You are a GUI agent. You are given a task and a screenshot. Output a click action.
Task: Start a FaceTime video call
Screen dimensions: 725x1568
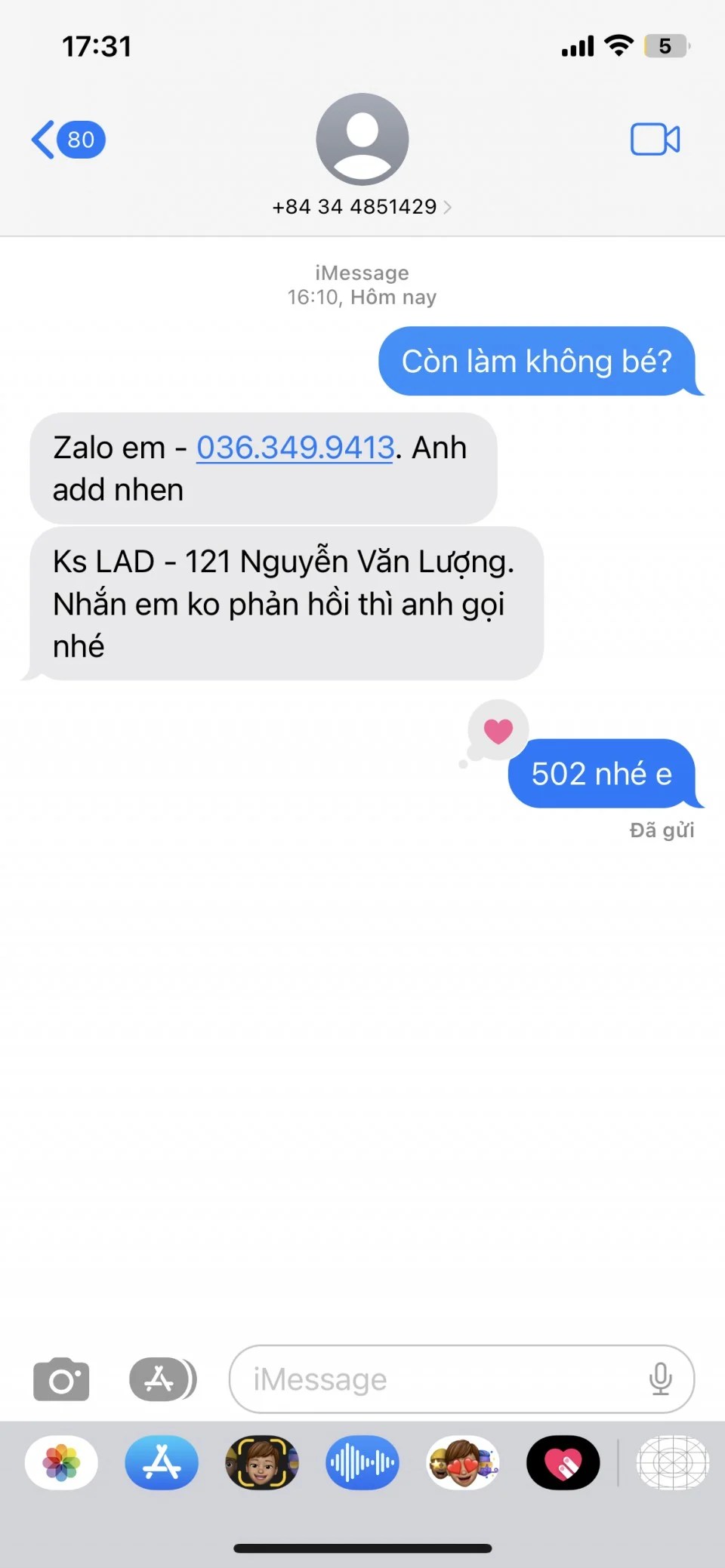pyautogui.click(x=655, y=140)
